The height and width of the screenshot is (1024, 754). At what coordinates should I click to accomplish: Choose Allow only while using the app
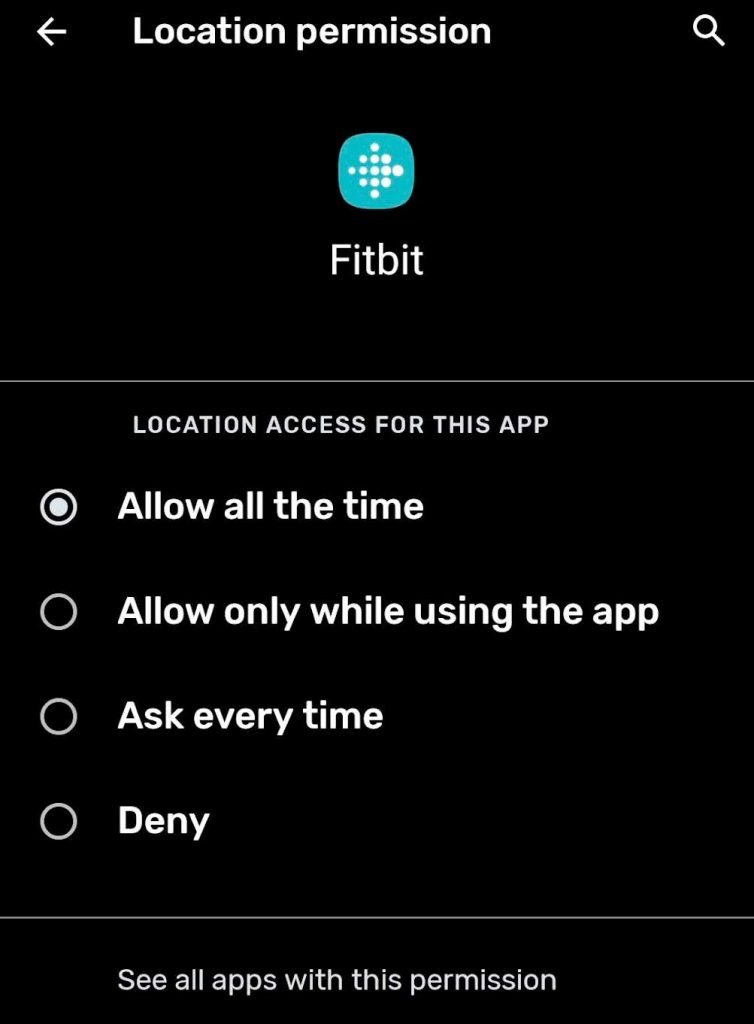pyautogui.click(x=59, y=612)
